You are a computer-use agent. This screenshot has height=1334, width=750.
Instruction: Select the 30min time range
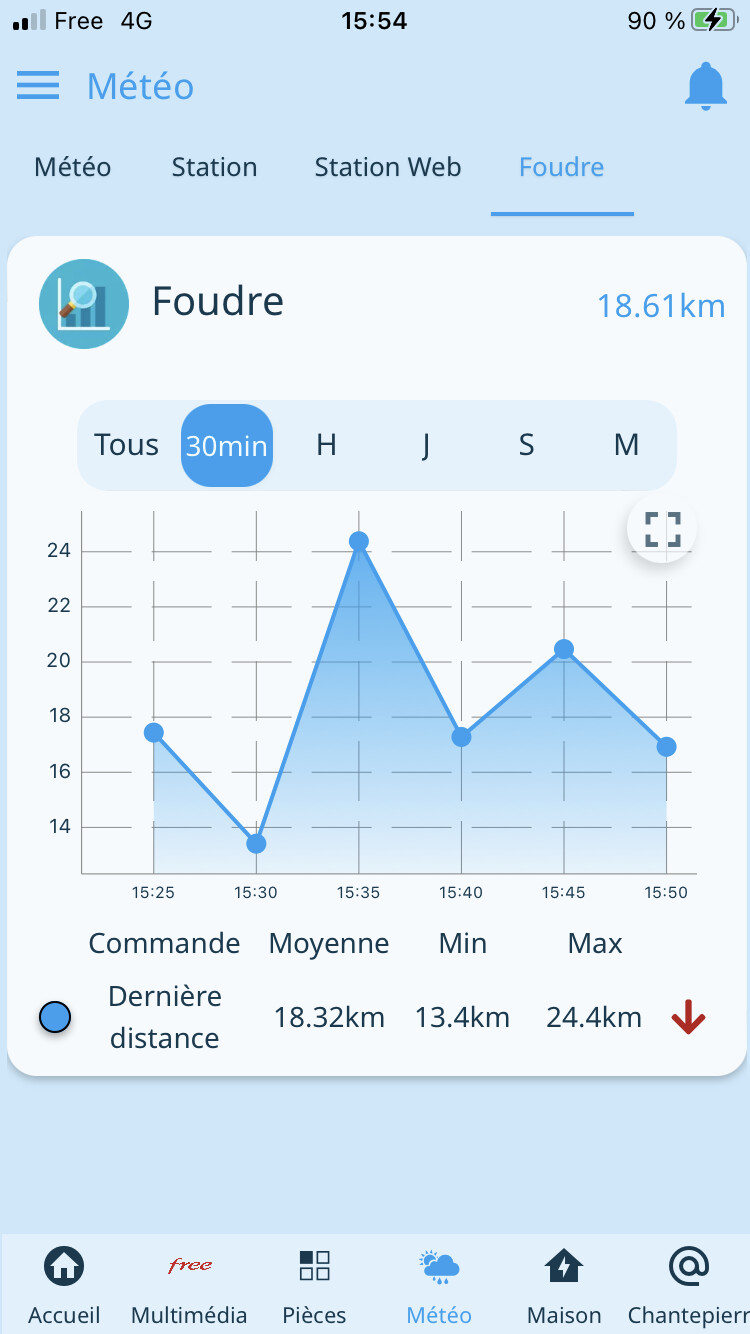click(227, 445)
